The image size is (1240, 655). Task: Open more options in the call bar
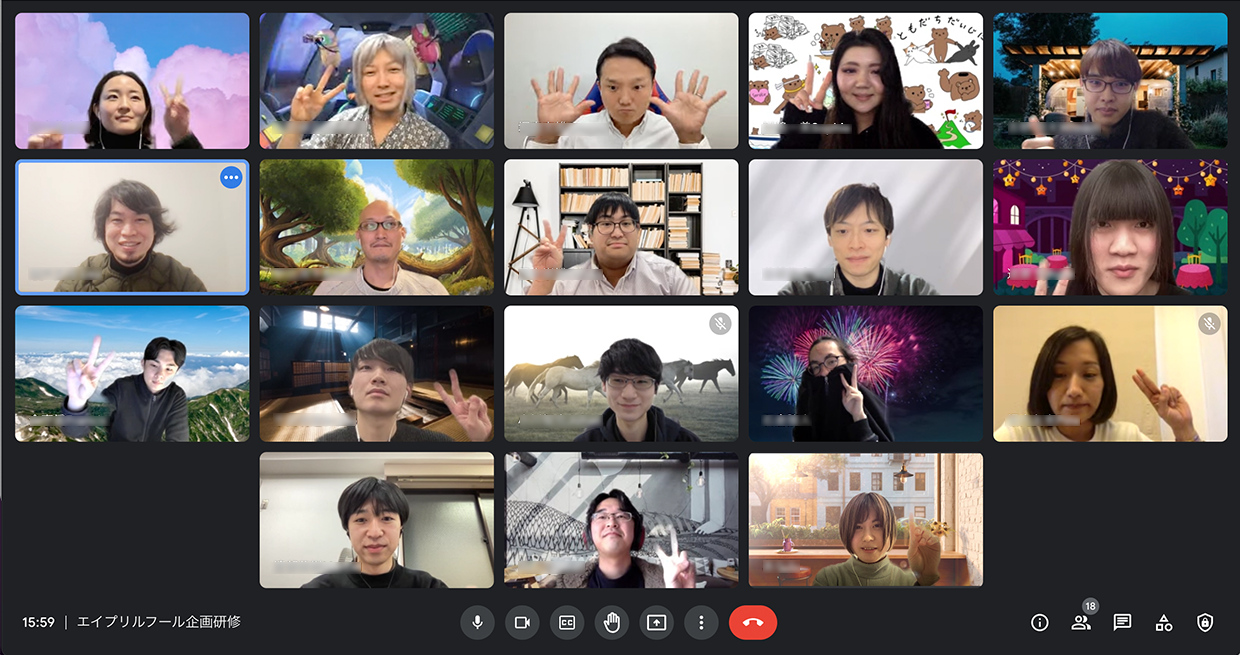[701, 622]
